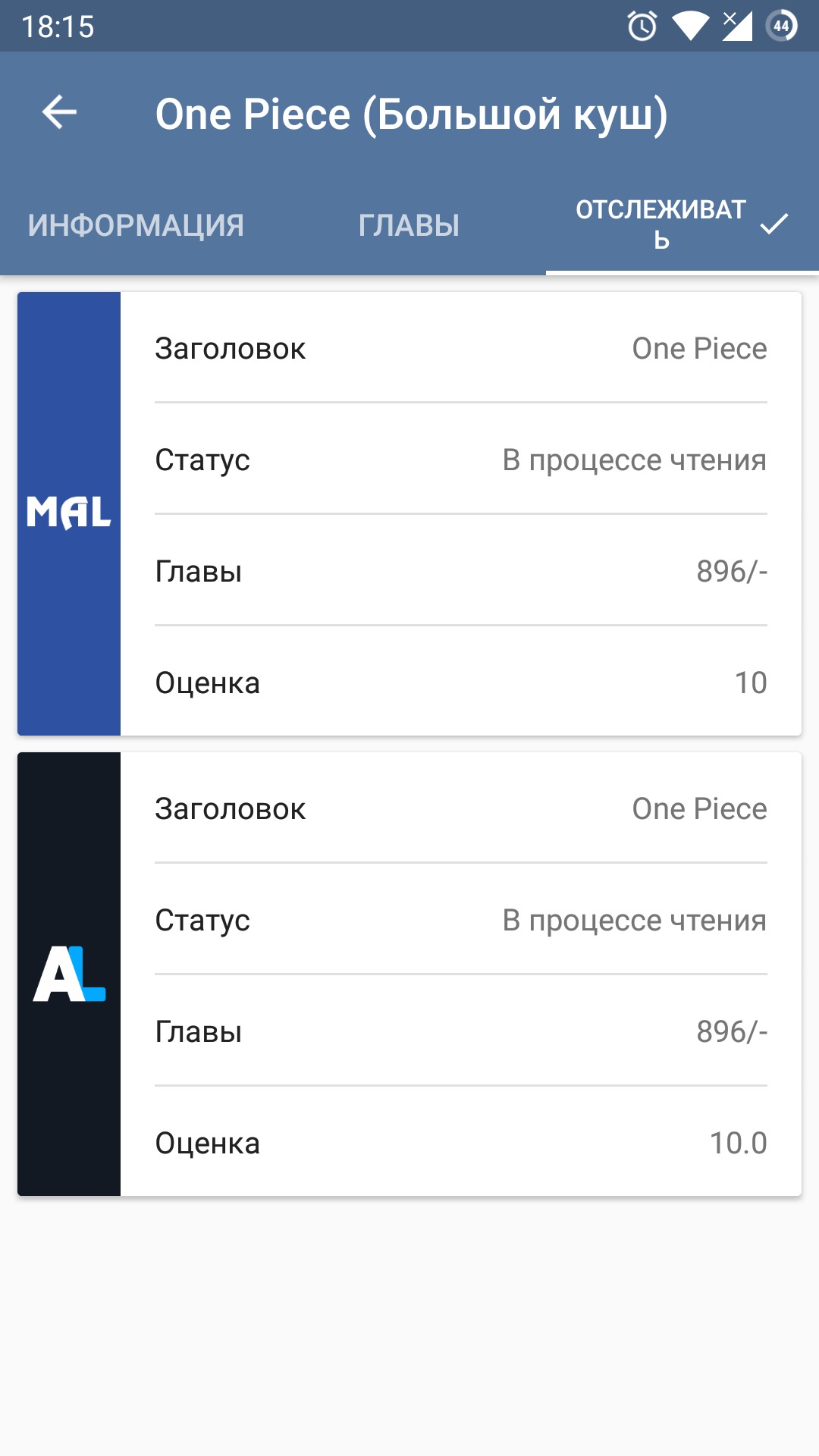Switch to the Главы tab
The width and height of the screenshot is (819, 1456).
pyautogui.click(x=409, y=225)
